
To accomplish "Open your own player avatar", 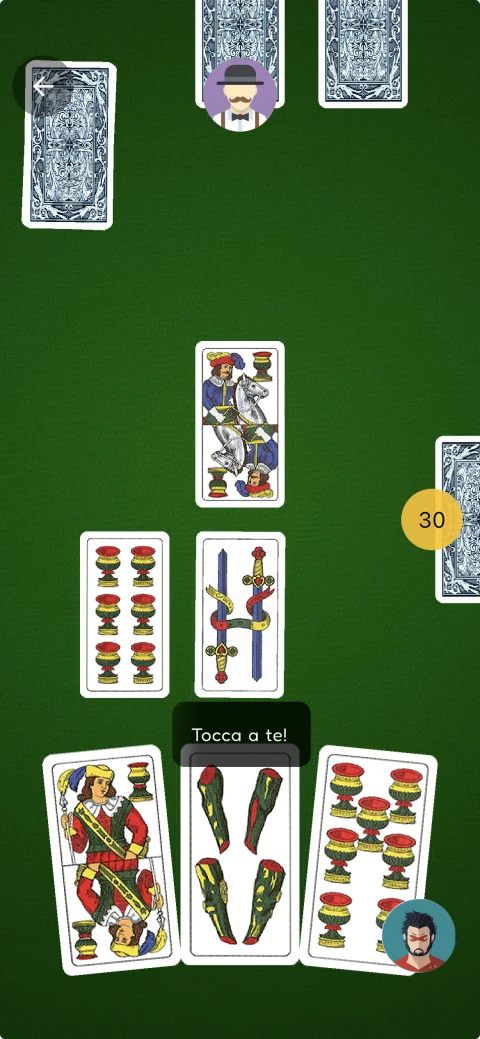I will coord(418,936).
